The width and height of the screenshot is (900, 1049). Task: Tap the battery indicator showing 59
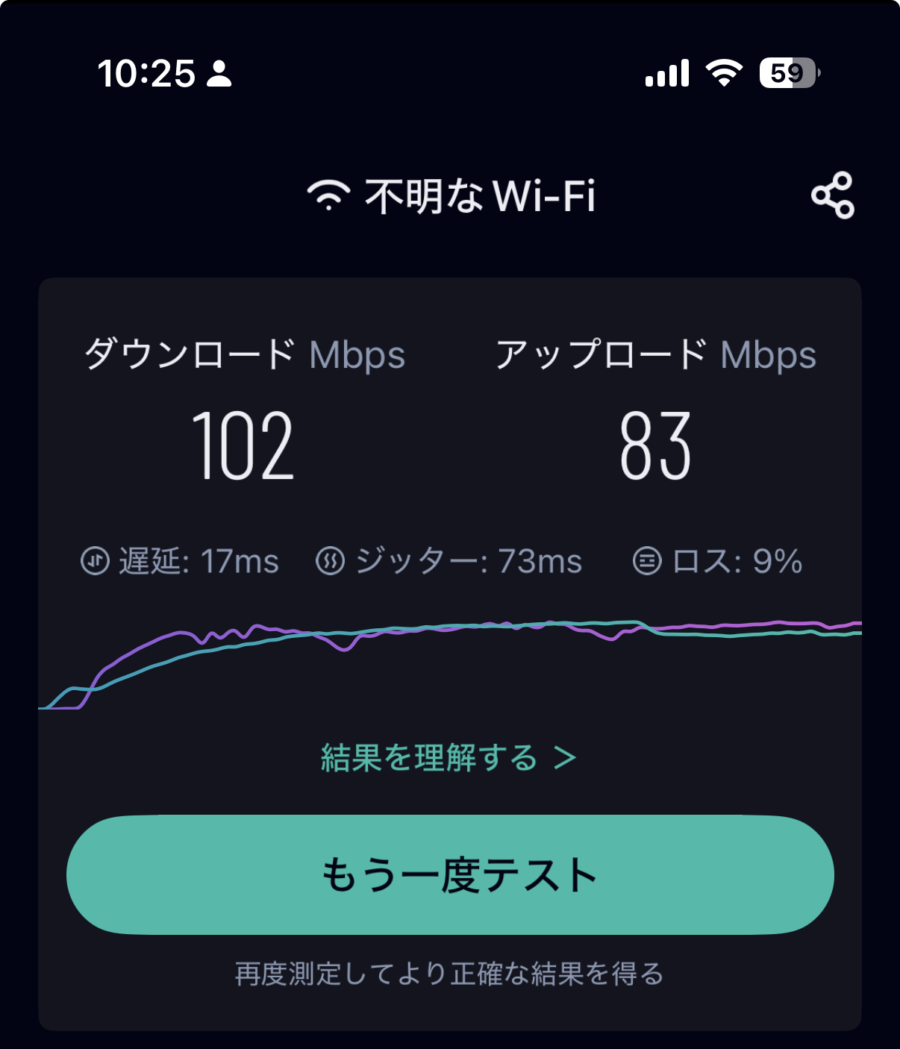786,72
